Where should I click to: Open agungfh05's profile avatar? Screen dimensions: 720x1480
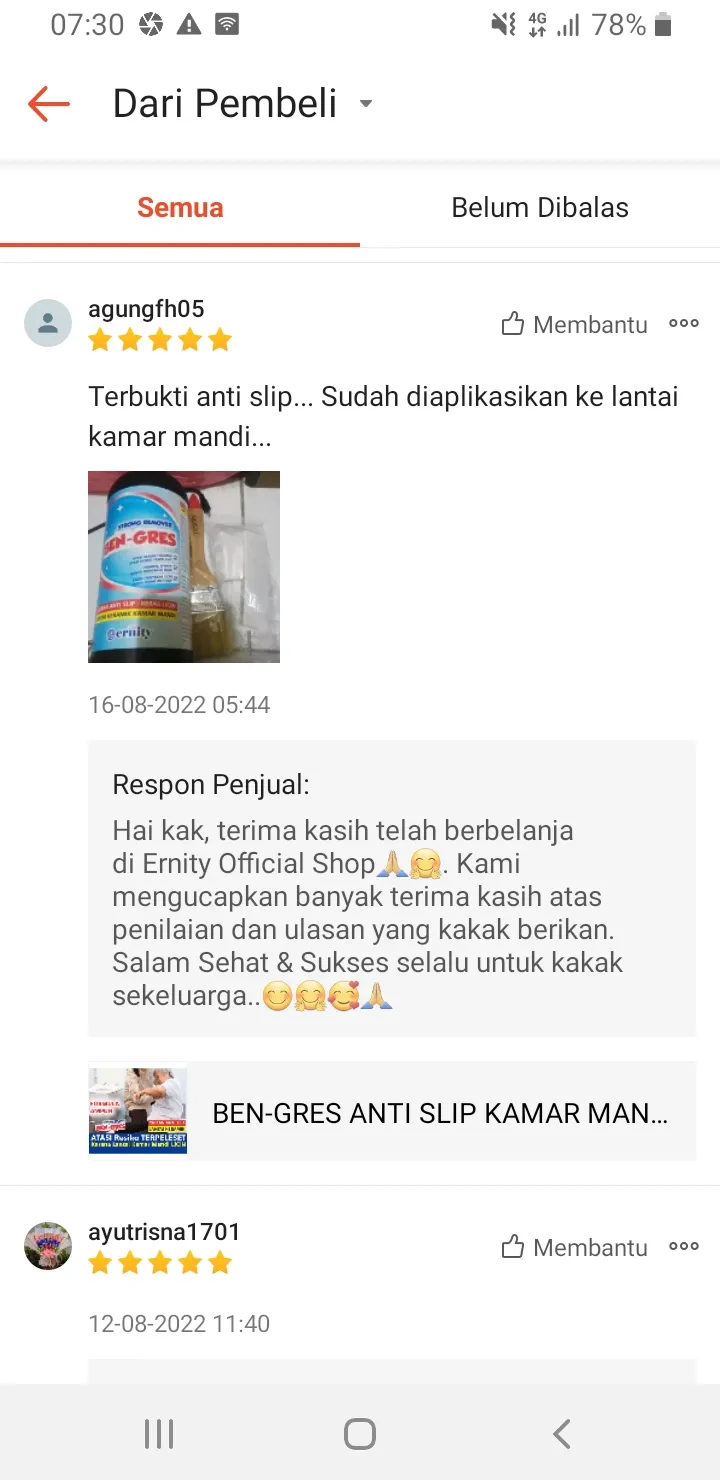click(48, 323)
